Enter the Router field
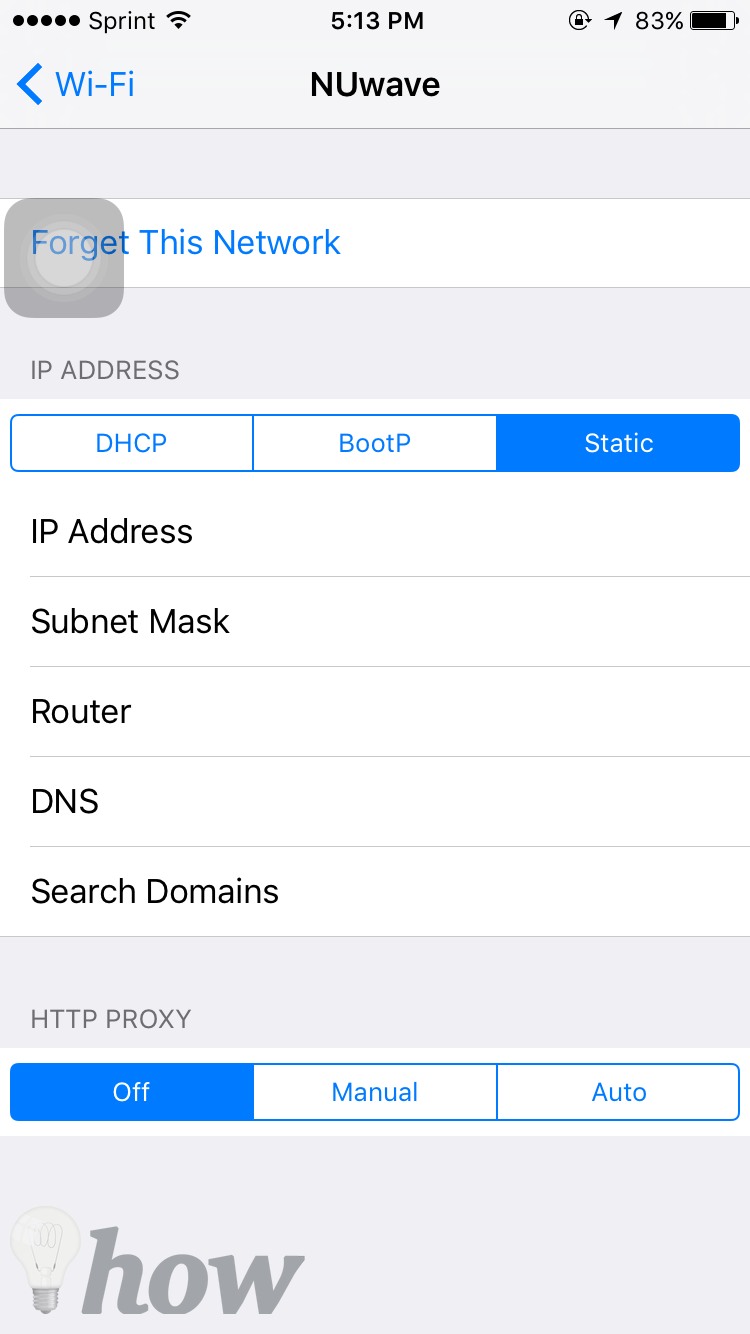750x1334 pixels. point(375,712)
